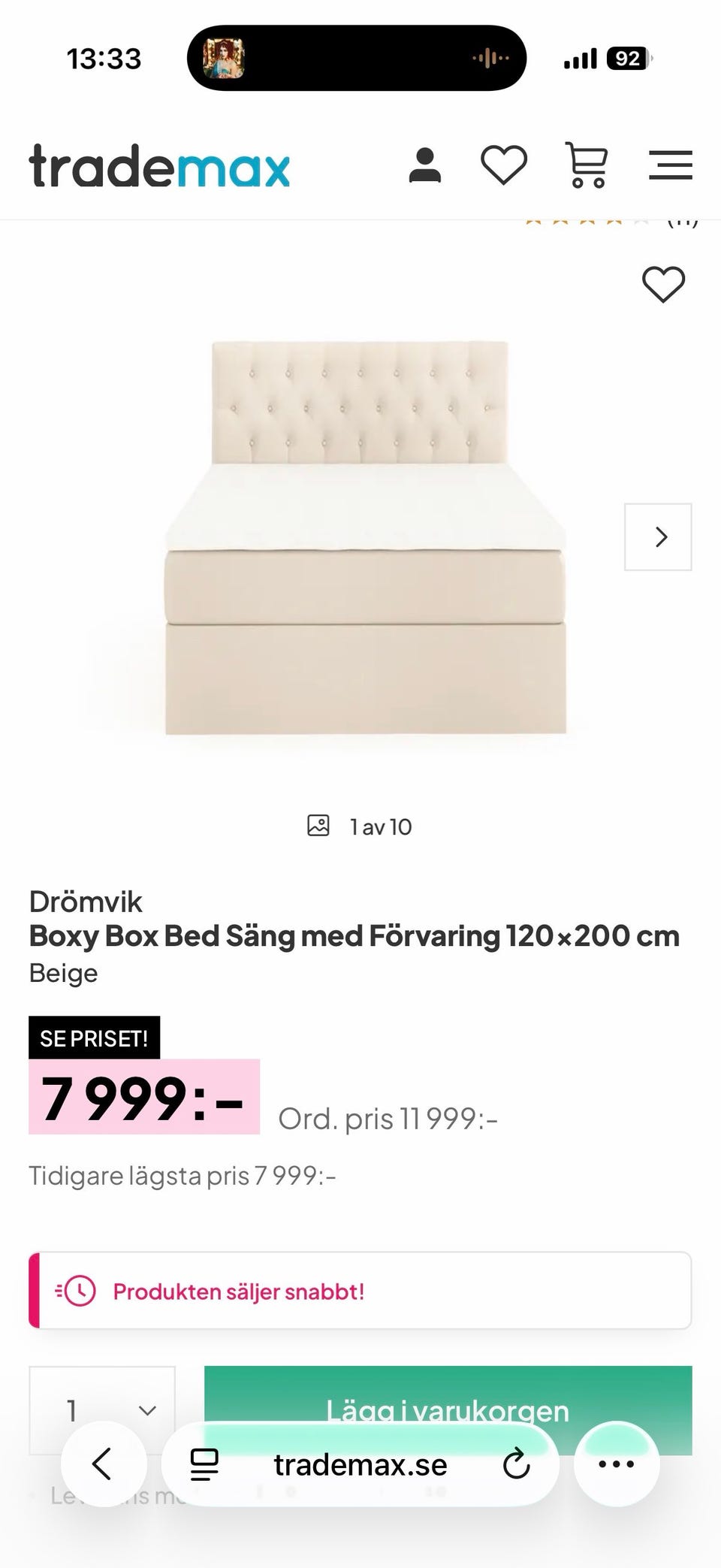Screen dimensions: 721x1568
Task: Tap the trademax.se address bar
Action: (360, 1464)
